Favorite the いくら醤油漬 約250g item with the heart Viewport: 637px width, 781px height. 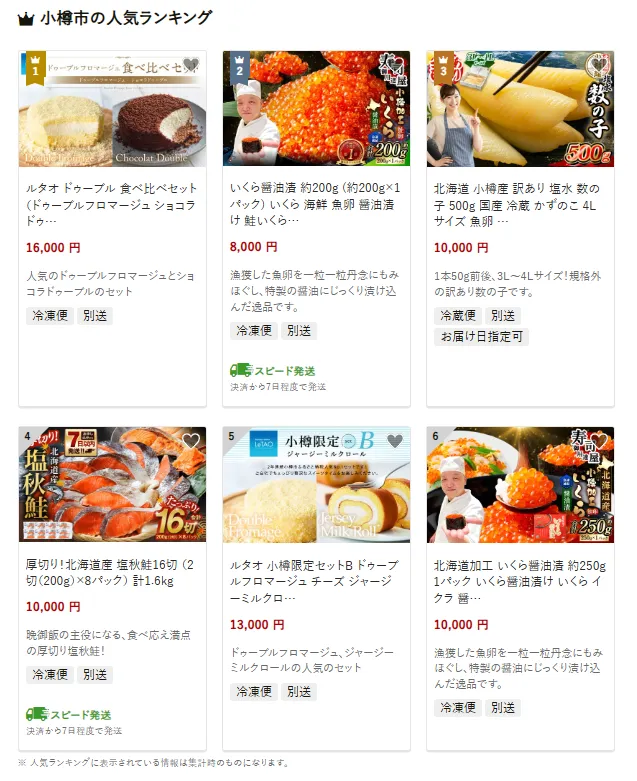tap(599, 441)
